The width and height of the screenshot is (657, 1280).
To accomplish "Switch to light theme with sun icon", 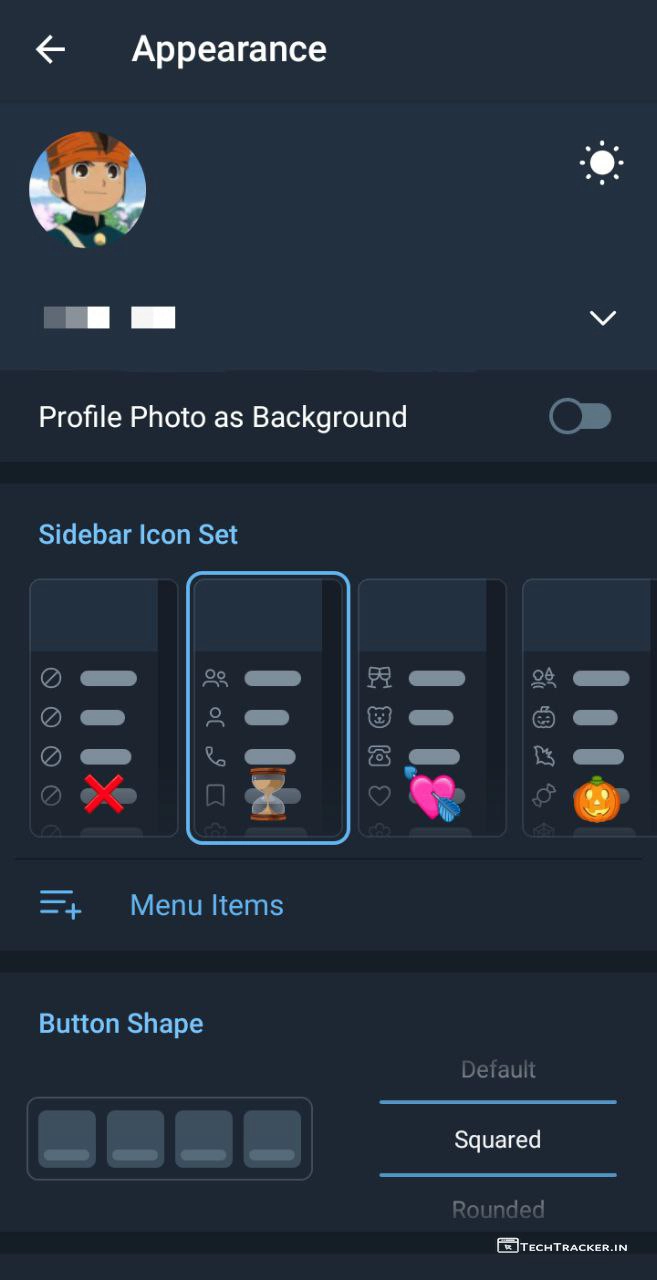I will (601, 163).
